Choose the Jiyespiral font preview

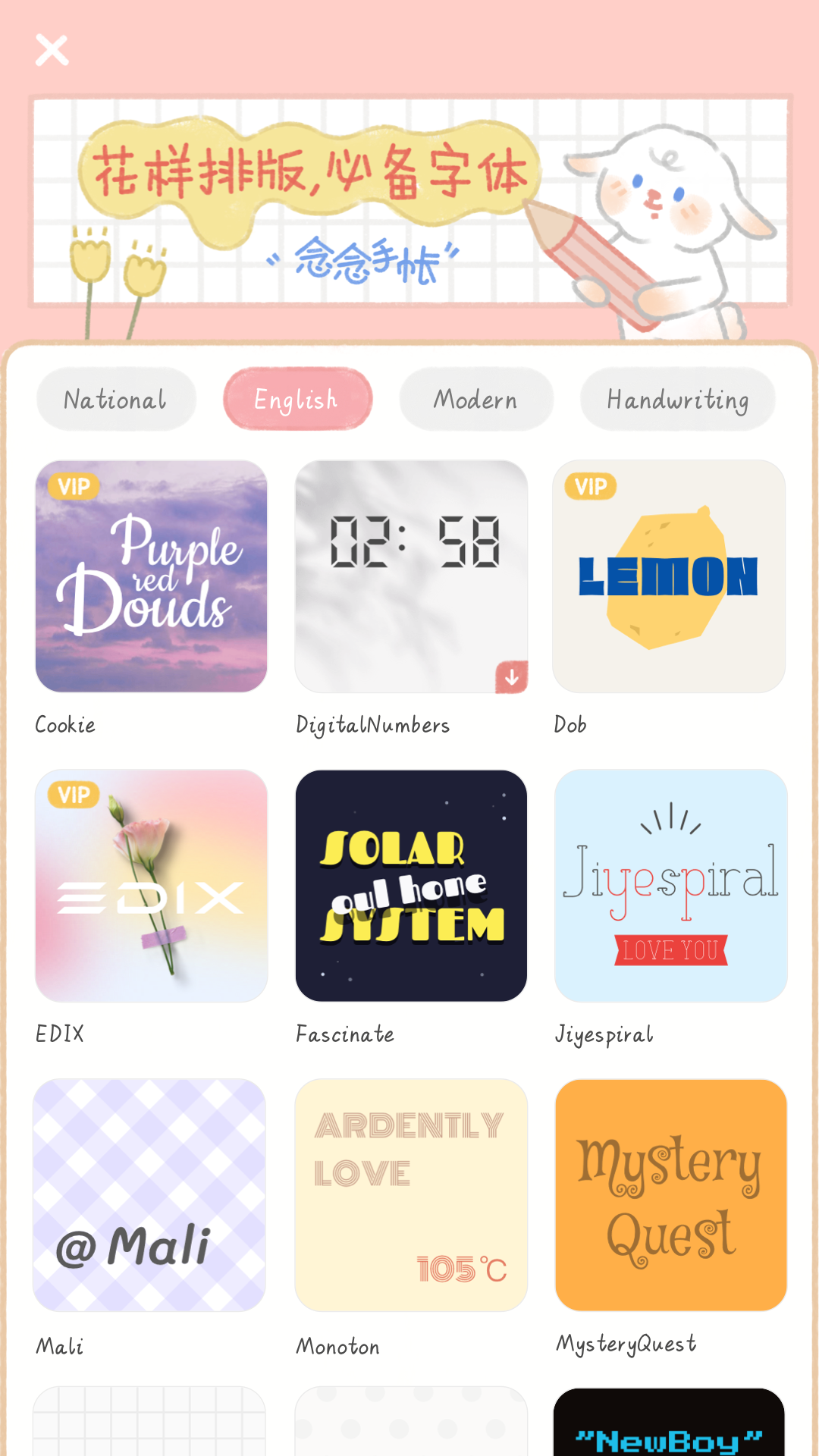pyautogui.click(x=670, y=886)
